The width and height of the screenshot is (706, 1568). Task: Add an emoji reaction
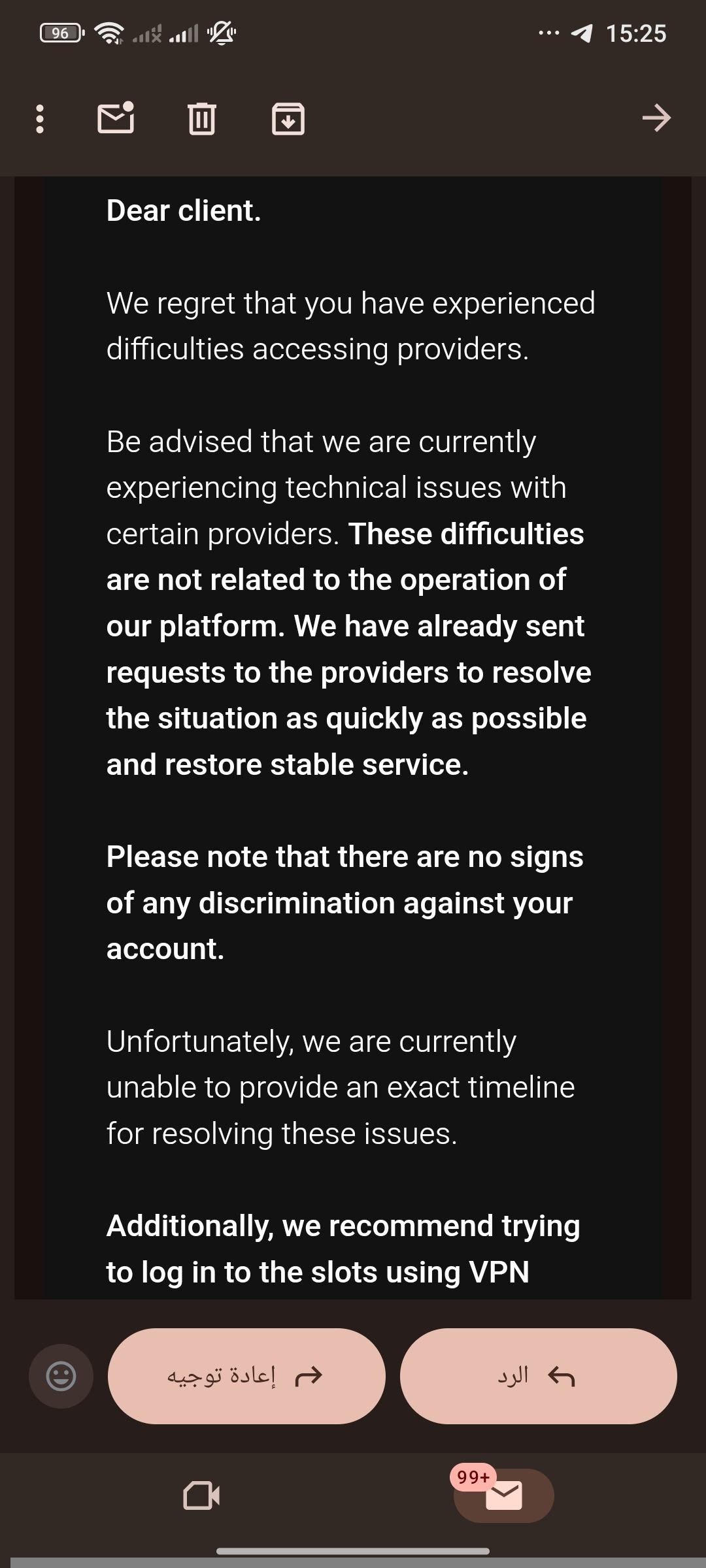click(x=61, y=1376)
